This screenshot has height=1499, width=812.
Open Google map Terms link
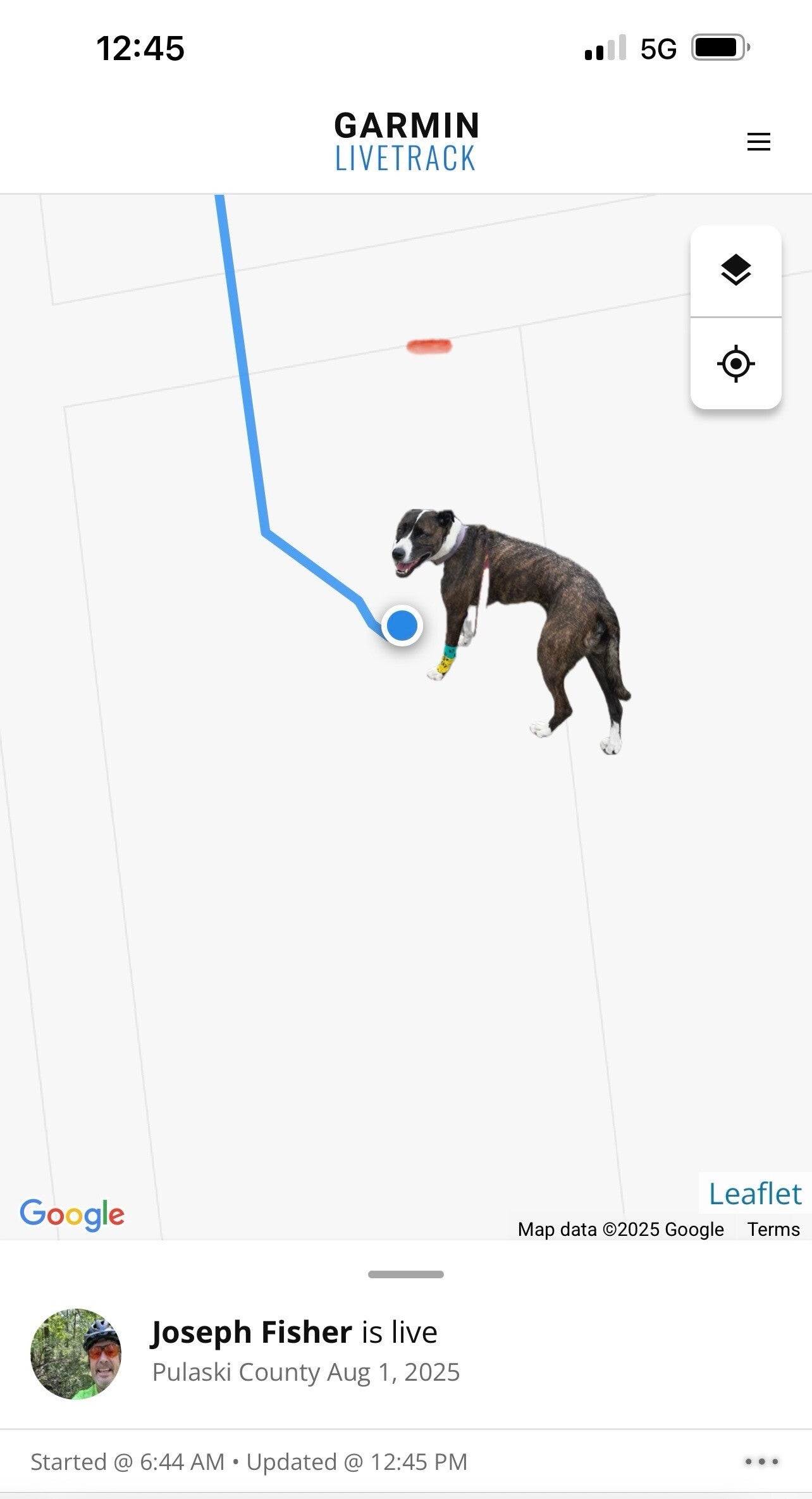point(773,1229)
